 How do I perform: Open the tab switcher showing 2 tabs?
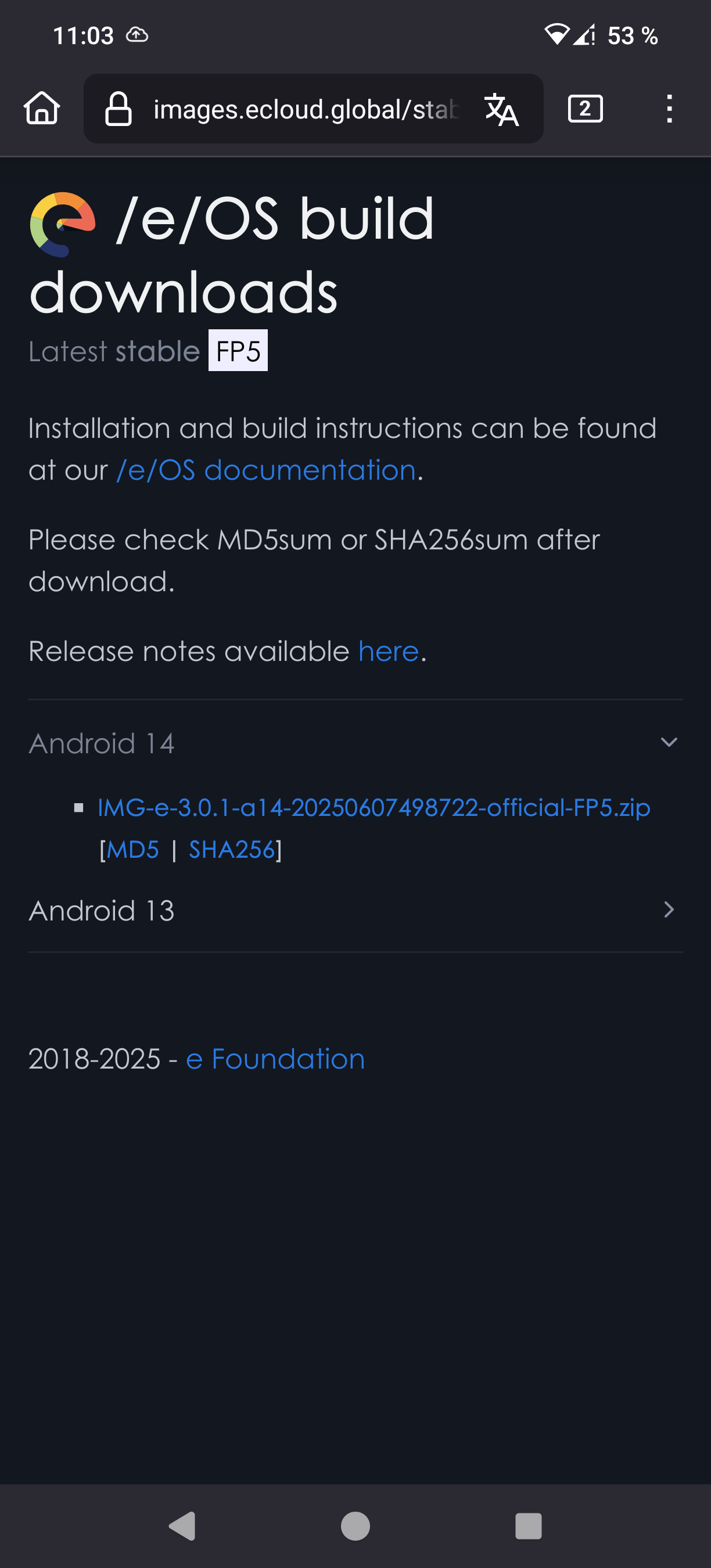coord(585,109)
